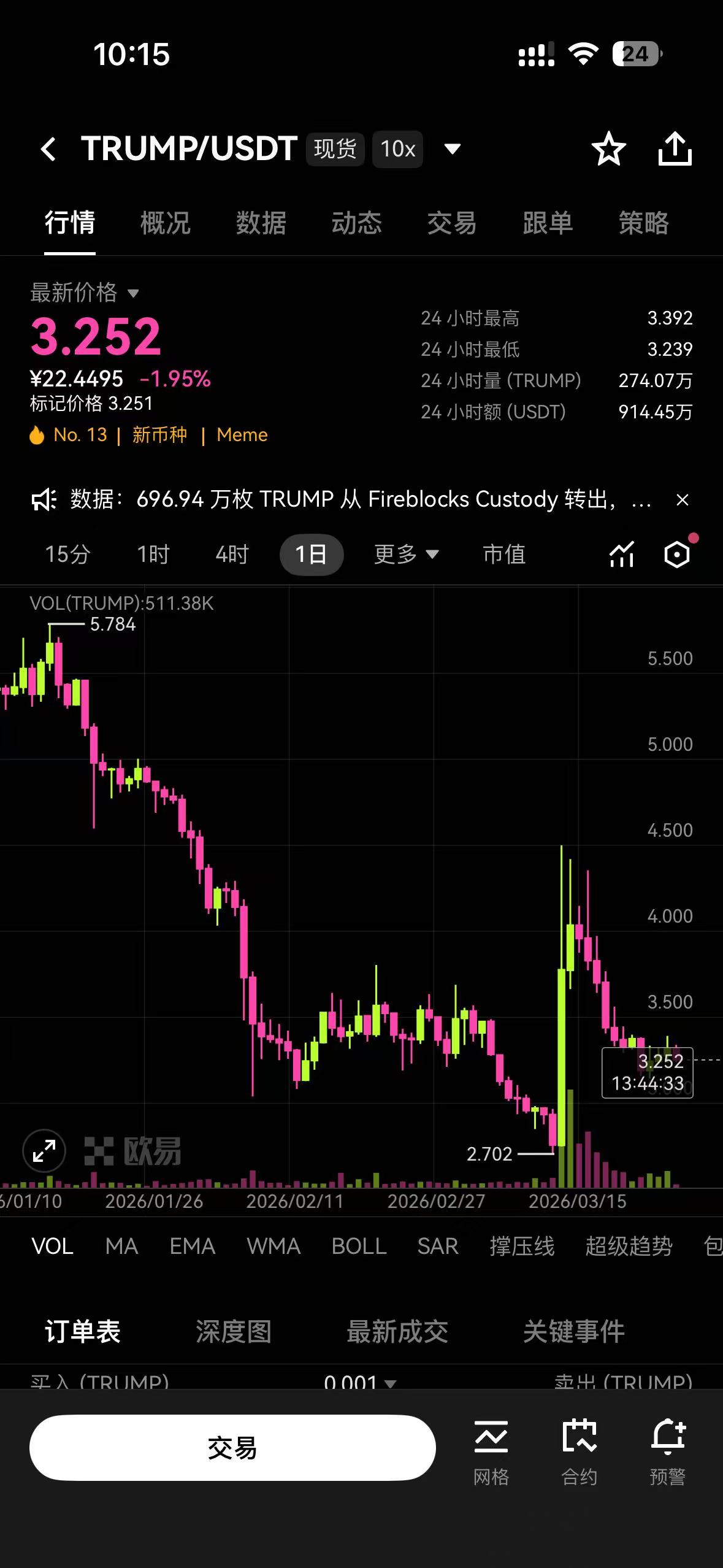The height and width of the screenshot is (1568, 723).
Task: Expand the chart to fullscreen
Action: (x=44, y=1150)
